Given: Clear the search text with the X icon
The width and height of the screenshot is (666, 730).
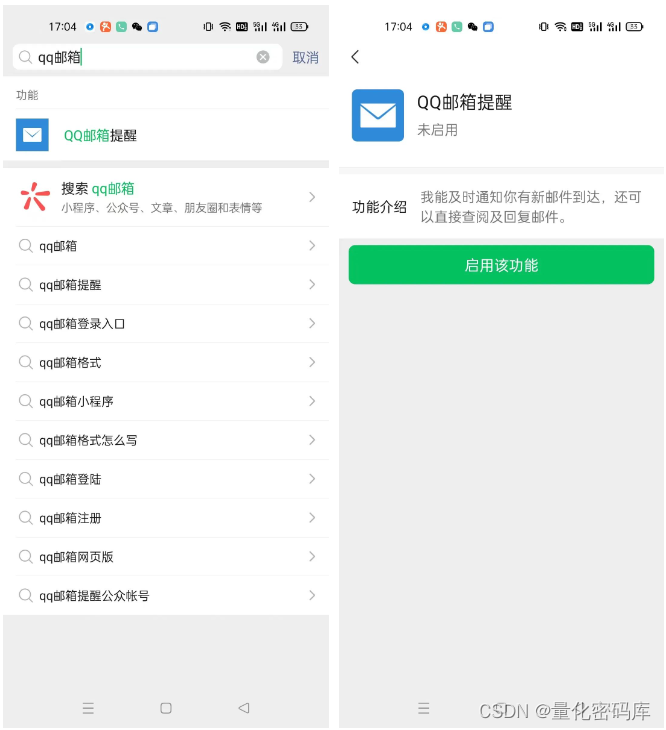Looking at the screenshot, I should [x=263, y=57].
